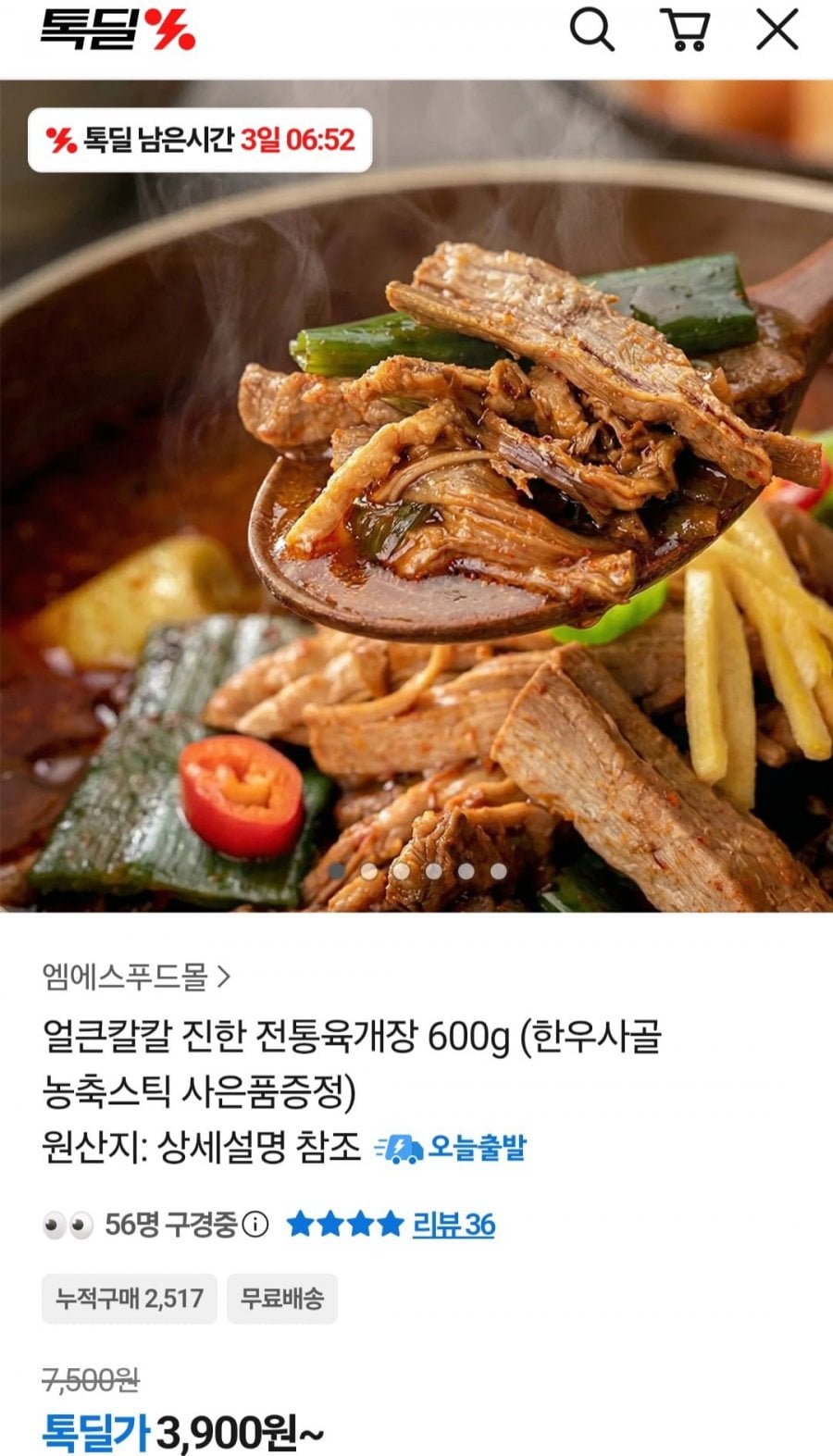Viewport: 833px width, 1456px height.
Task: Open the shopping cart
Action: [685, 30]
